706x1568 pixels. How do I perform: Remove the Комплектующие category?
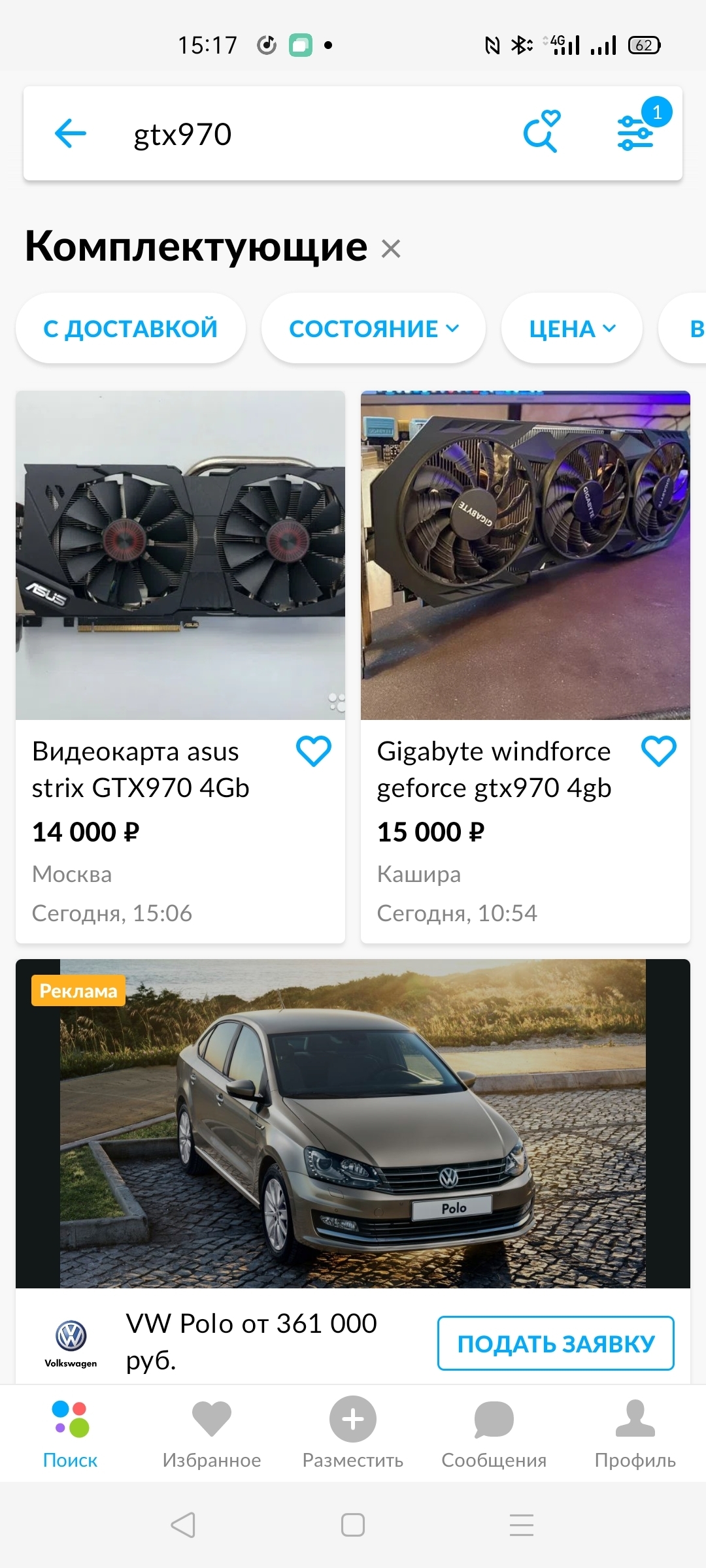click(x=391, y=248)
